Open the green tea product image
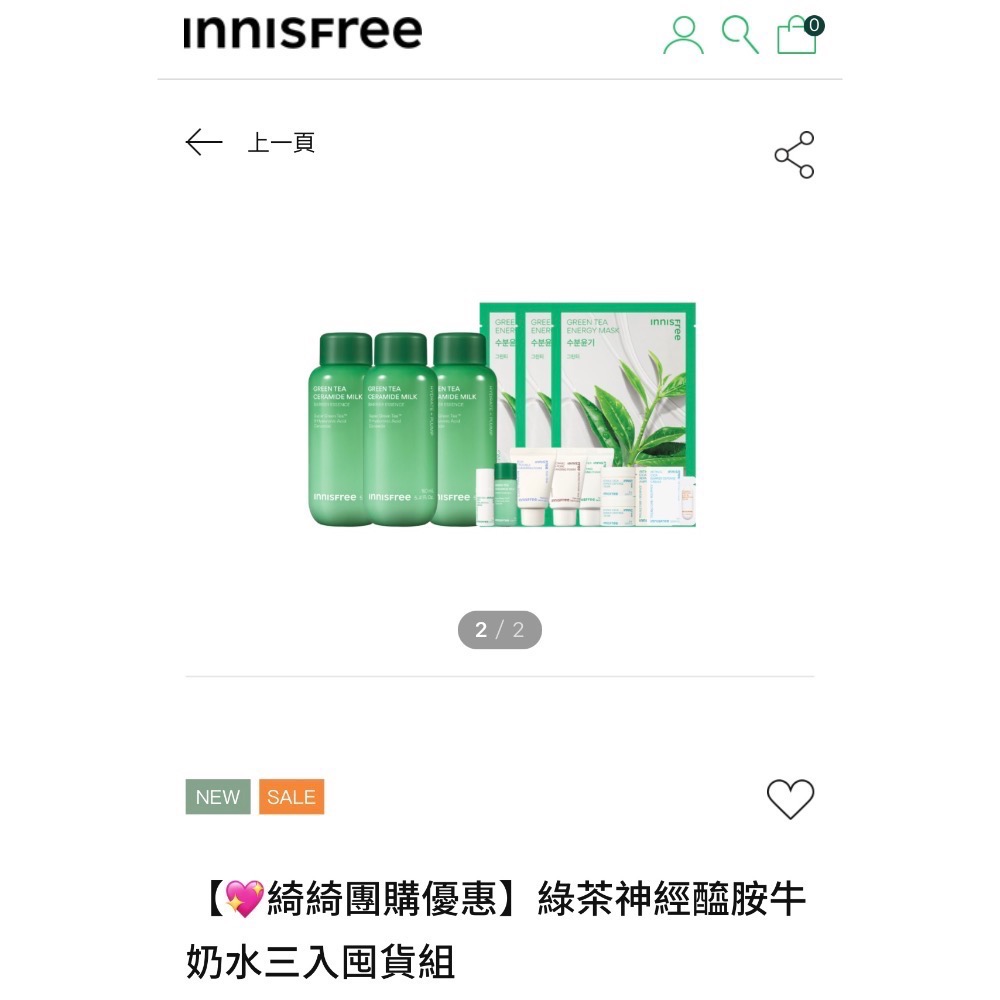Image resolution: width=1000 pixels, height=1000 pixels. pyautogui.click(x=502, y=415)
